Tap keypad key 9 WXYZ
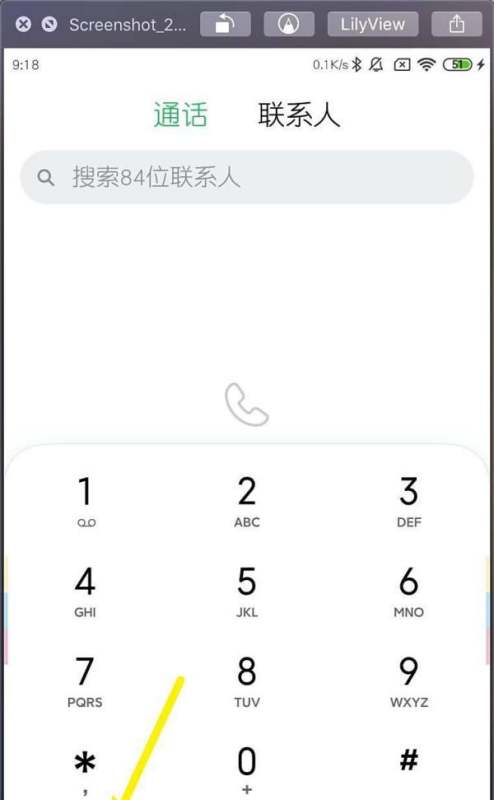 409,681
